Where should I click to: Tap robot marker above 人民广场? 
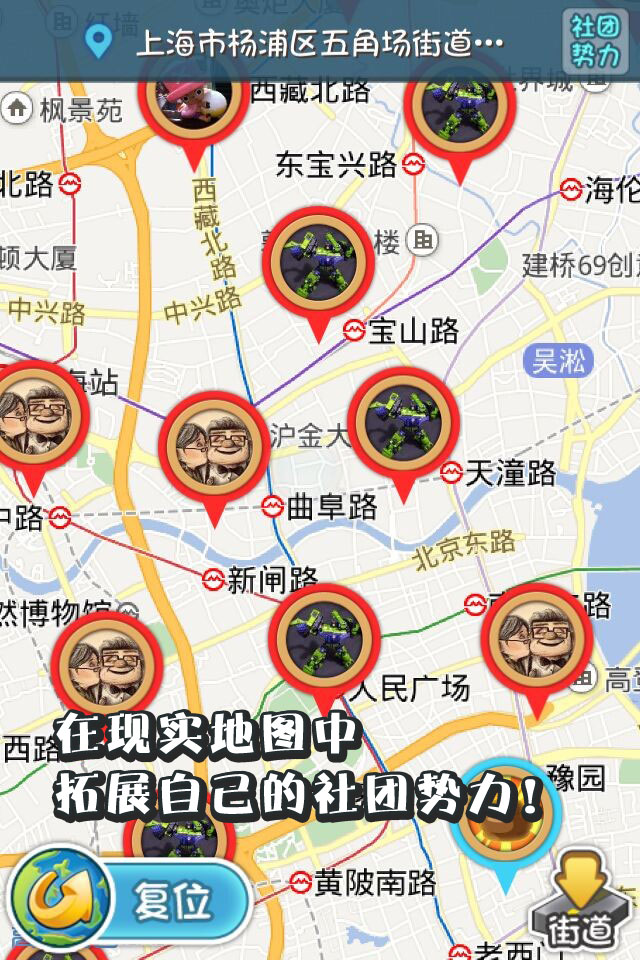[x=324, y=638]
